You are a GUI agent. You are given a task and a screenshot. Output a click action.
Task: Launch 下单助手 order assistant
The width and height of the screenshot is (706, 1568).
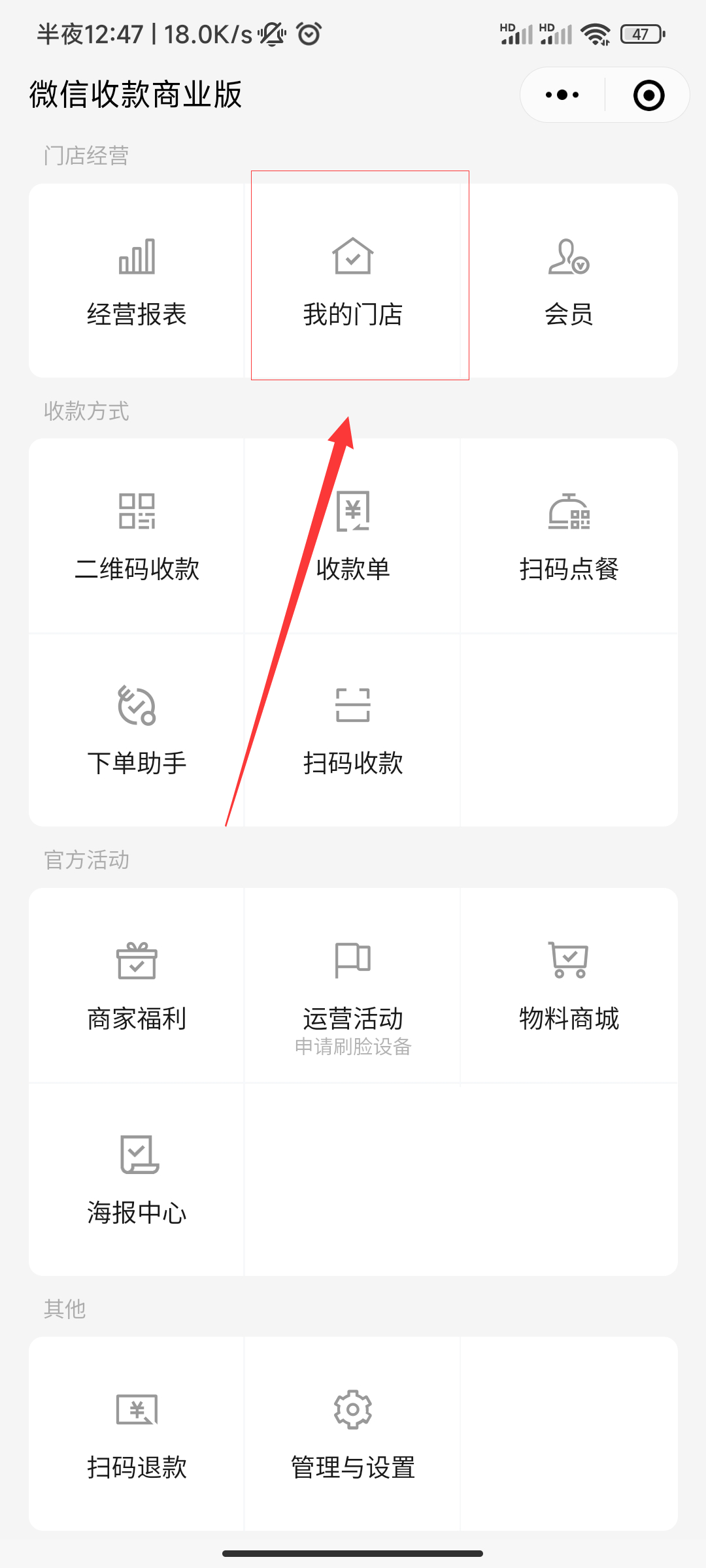click(x=137, y=730)
